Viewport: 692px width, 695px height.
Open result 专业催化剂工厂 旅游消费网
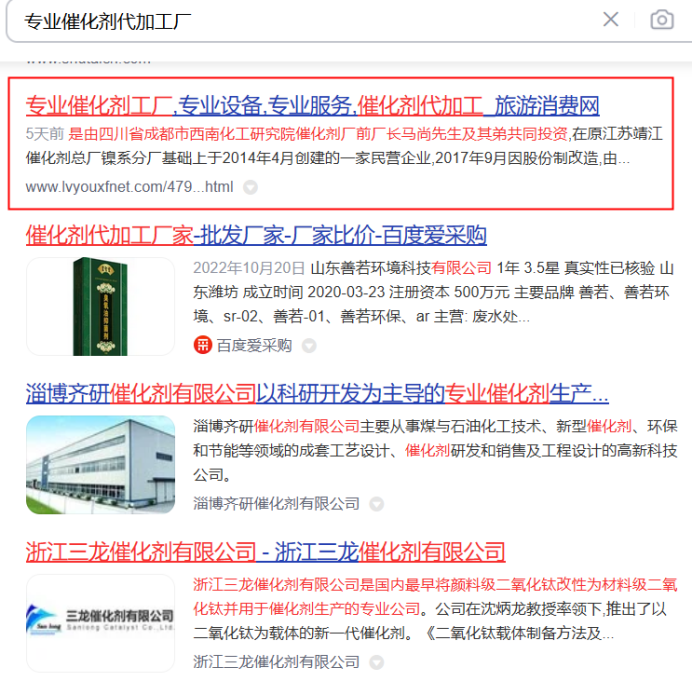[x=312, y=105]
